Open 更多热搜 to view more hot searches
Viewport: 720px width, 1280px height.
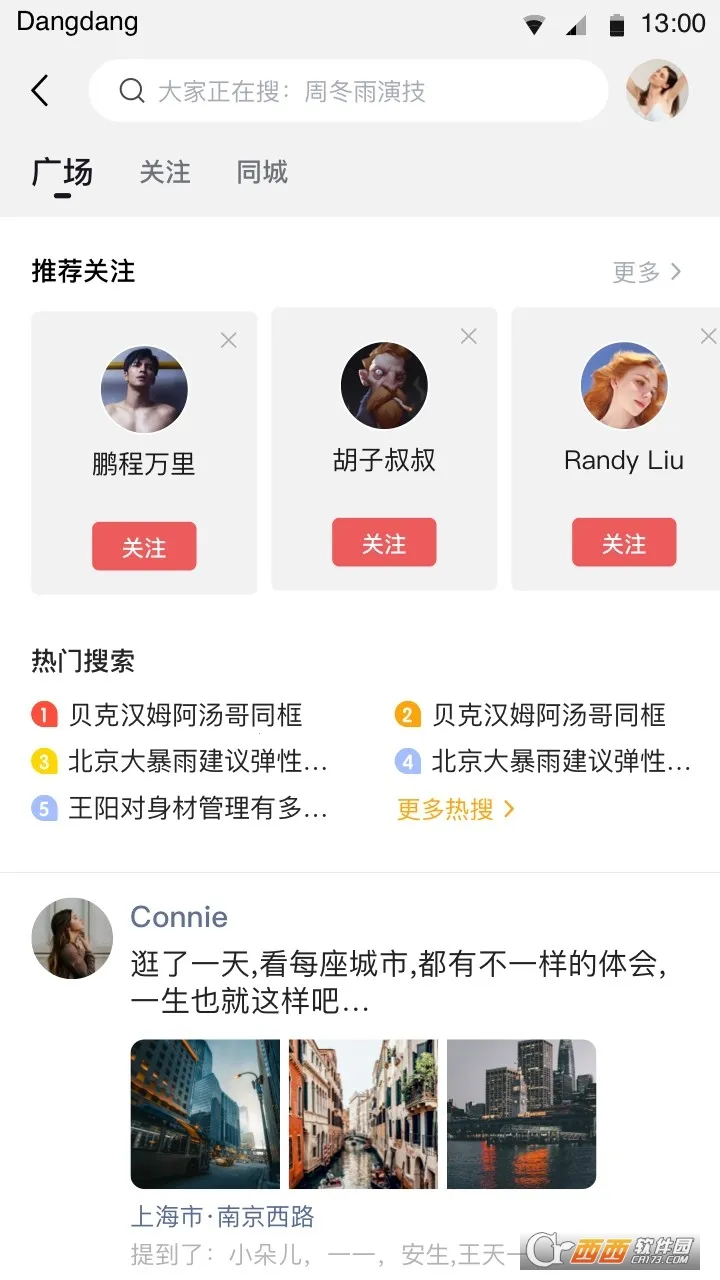[446, 808]
